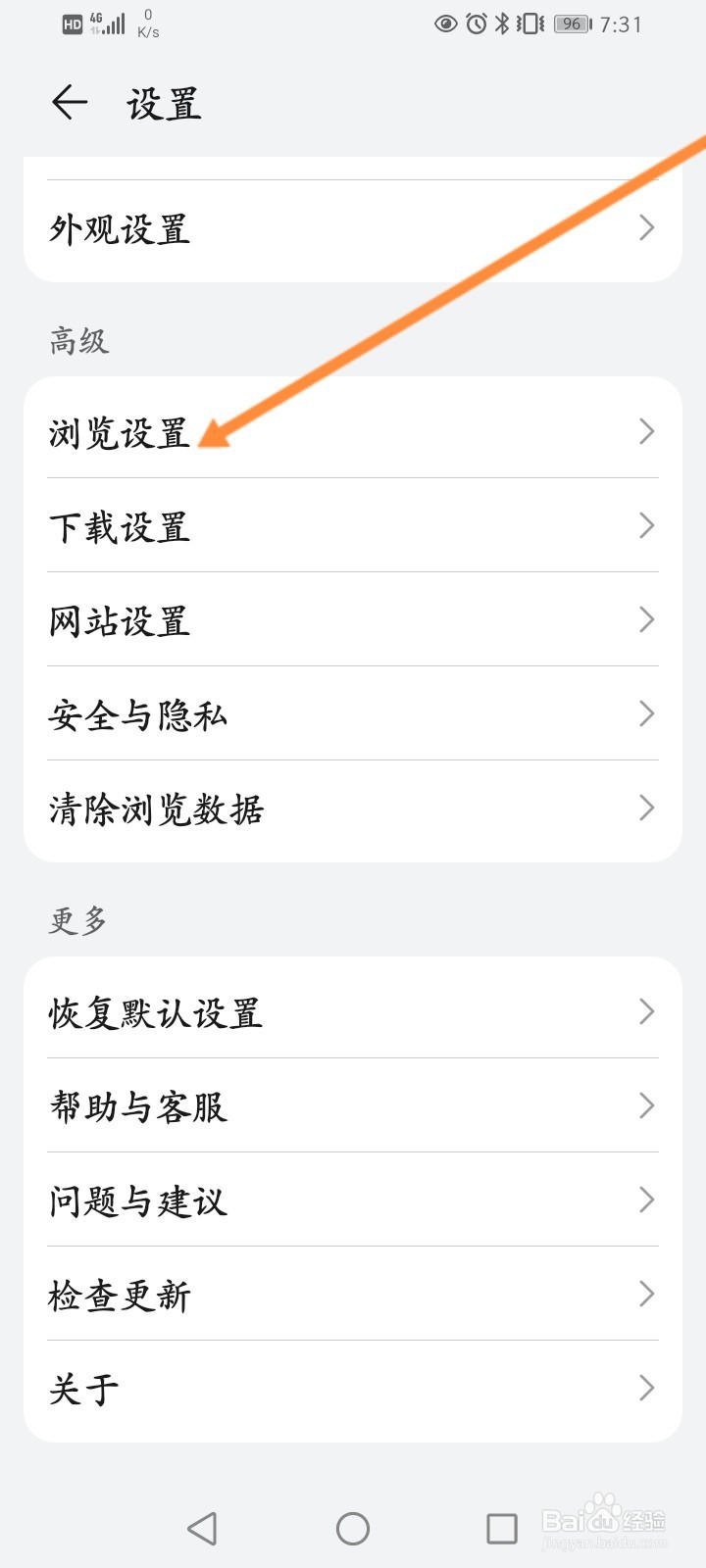Viewport: 706px width, 1568px height.
Task: Open 下载设置 using its right arrow
Action: 645,525
